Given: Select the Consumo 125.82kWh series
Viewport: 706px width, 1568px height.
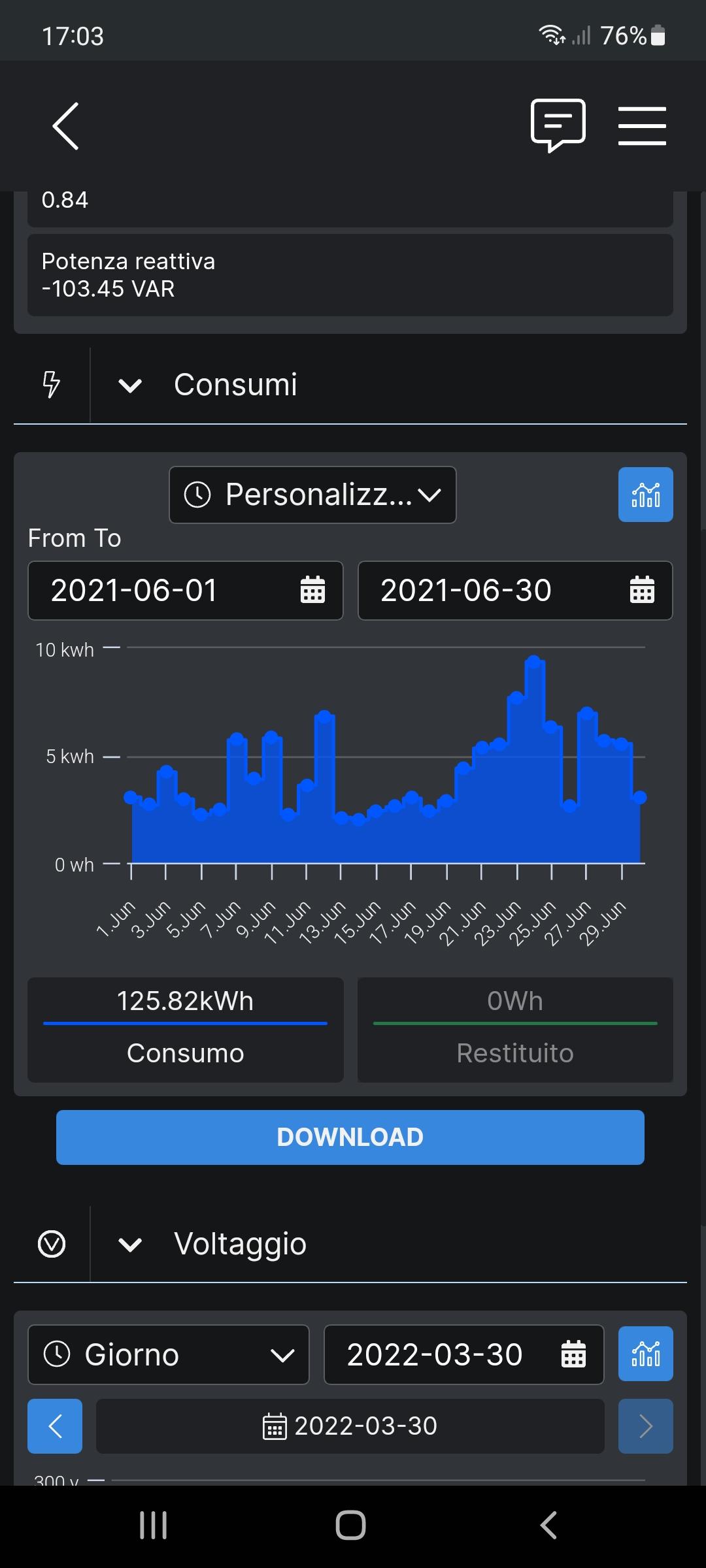Looking at the screenshot, I should point(186,1030).
